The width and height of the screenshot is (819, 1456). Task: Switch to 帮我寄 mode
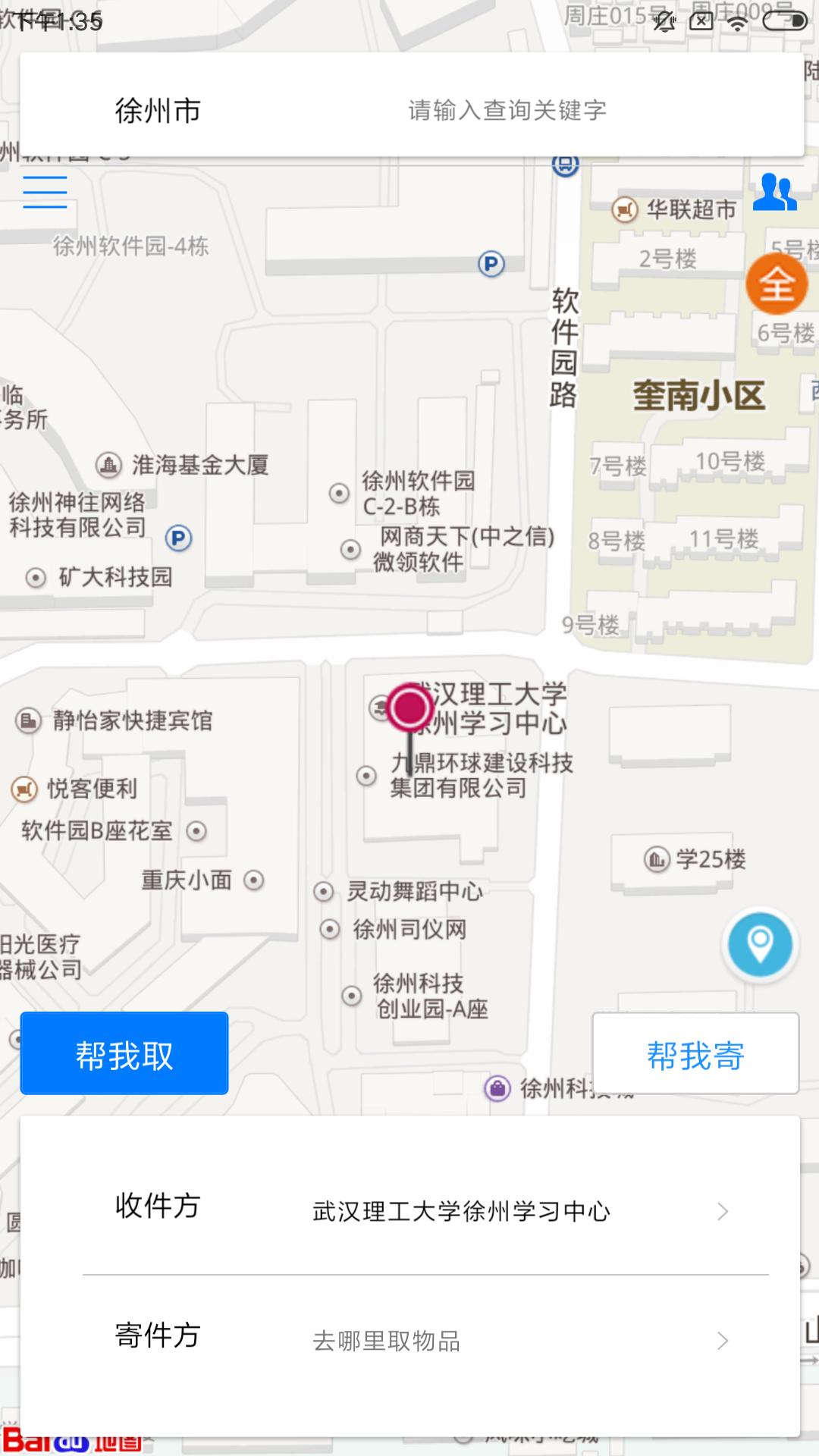pyautogui.click(x=695, y=1053)
